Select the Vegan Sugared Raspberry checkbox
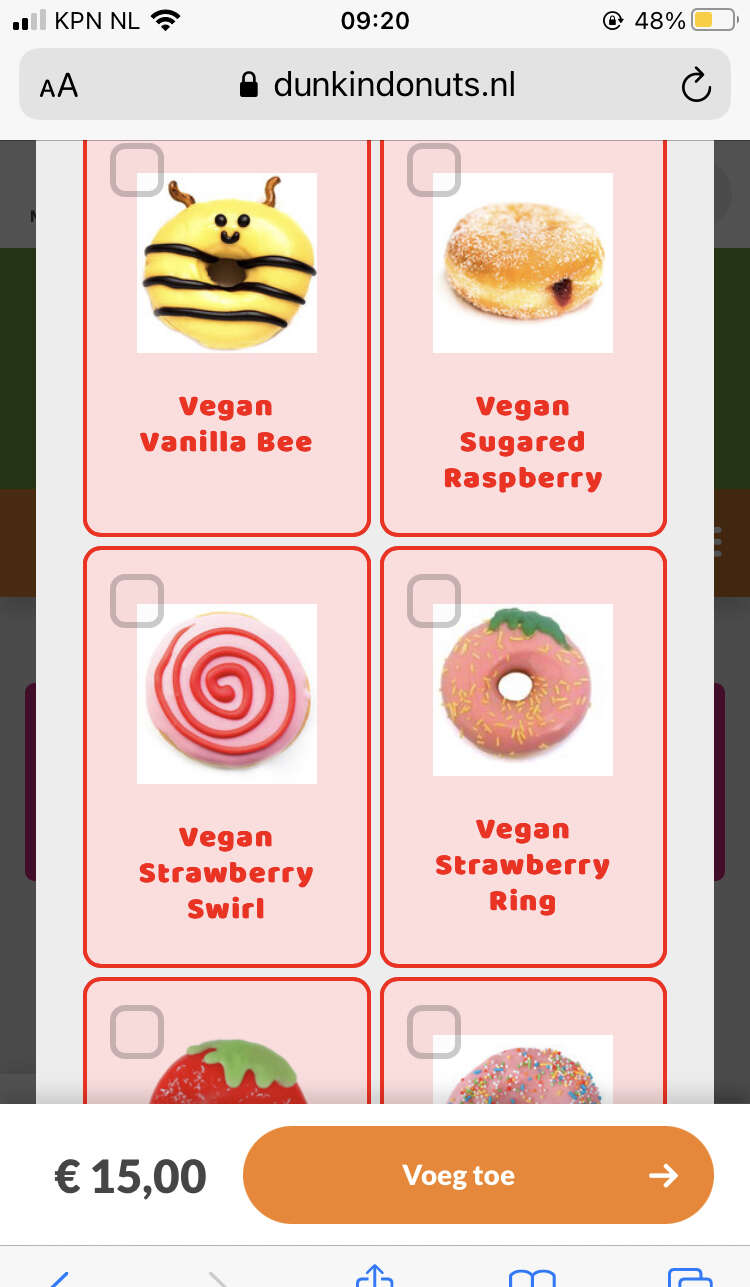 [x=434, y=170]
